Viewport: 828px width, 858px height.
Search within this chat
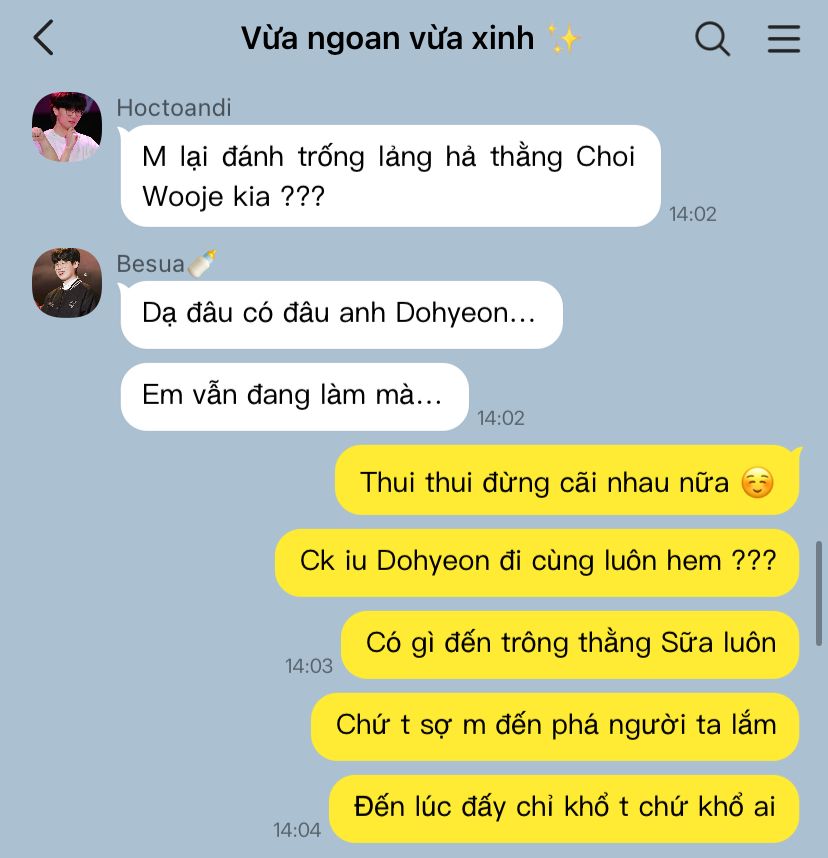[712, 39]
